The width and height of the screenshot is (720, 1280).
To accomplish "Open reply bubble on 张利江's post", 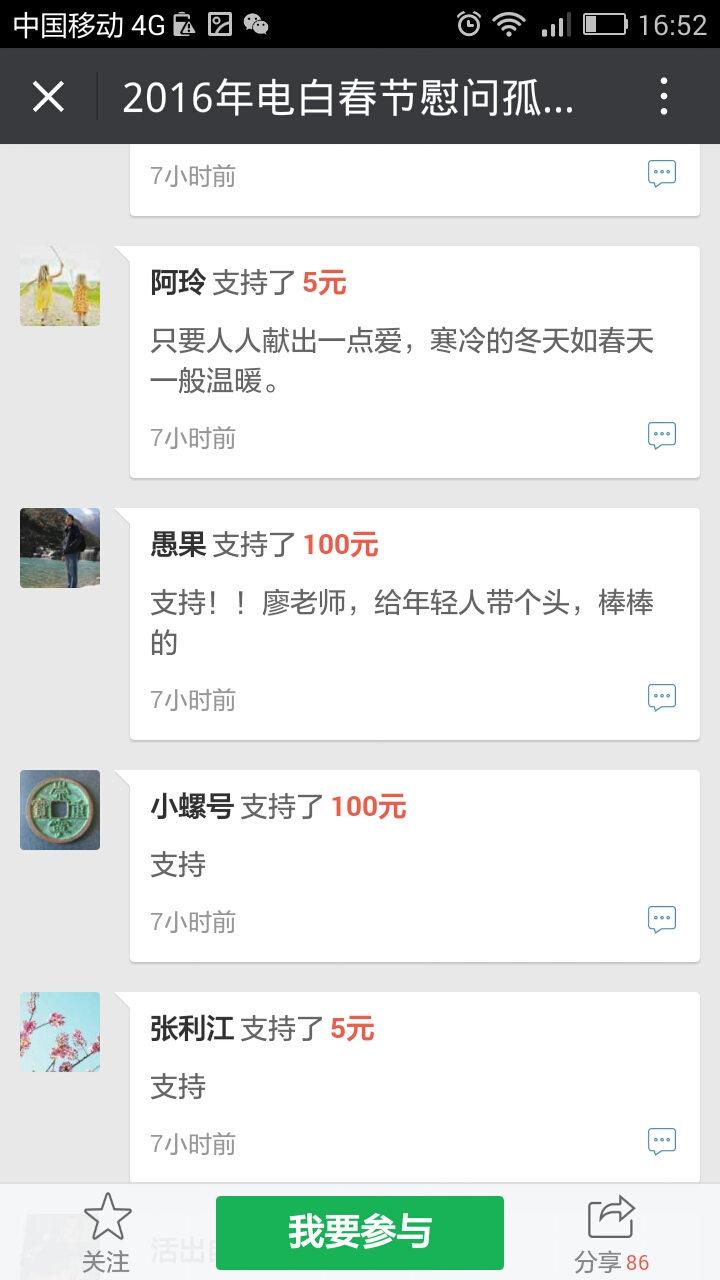I will pyautogui.click(x=661, y=1141).
